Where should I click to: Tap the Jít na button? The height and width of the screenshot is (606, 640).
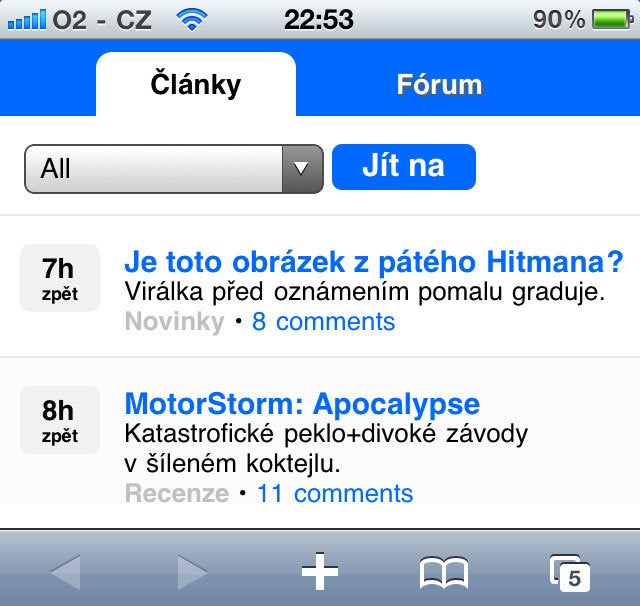tap(403, 166)
